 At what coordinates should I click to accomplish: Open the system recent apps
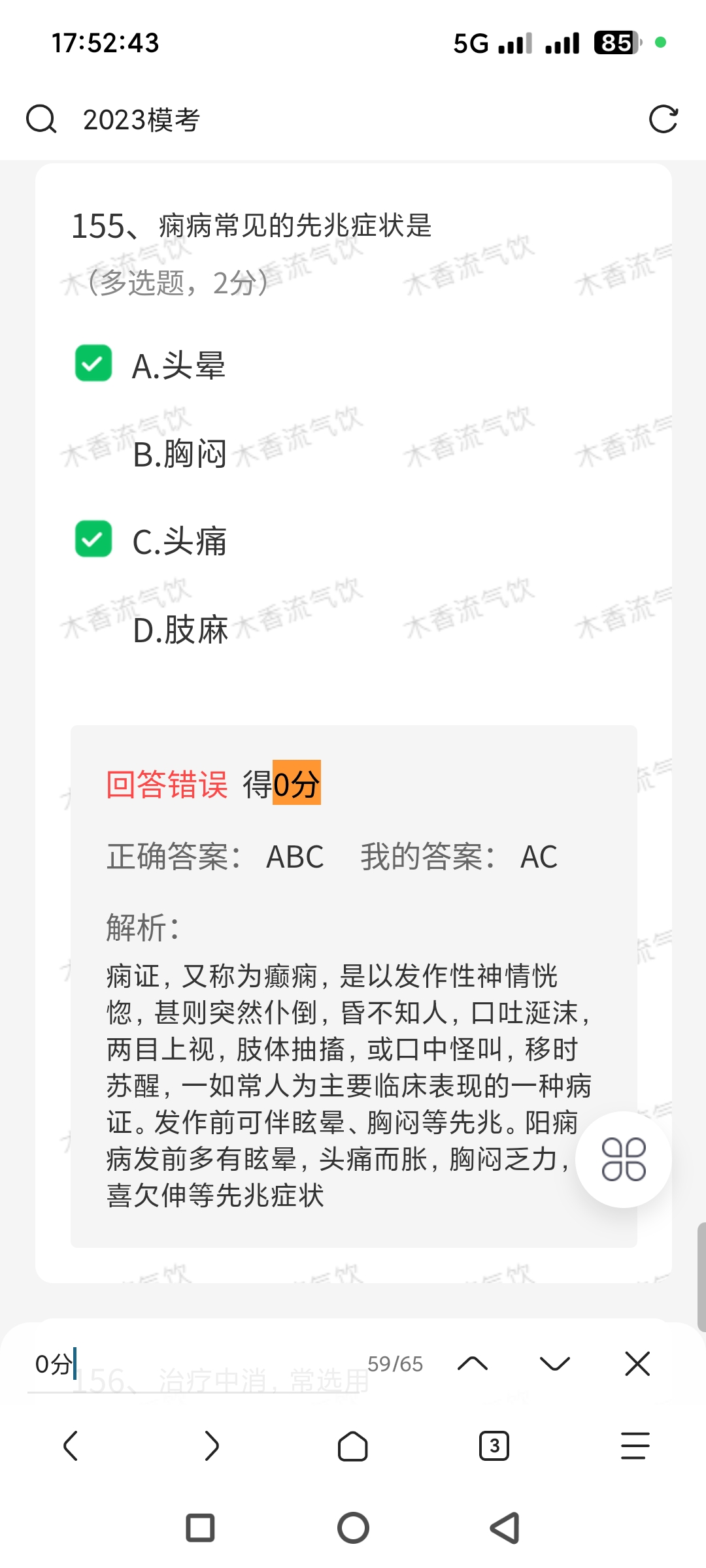coord(200,1528)
